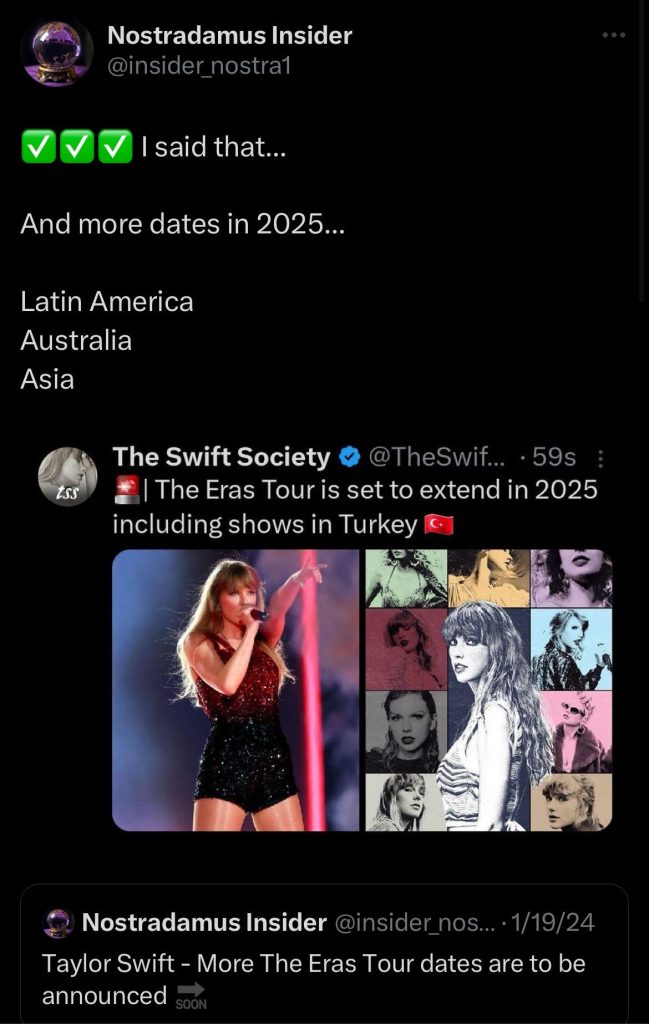The height and width of the screenshot is (1024, 649).
Task: Open Nostradamus Insider's profile picture
Action: pyautogui.click(x=57, y=51)
